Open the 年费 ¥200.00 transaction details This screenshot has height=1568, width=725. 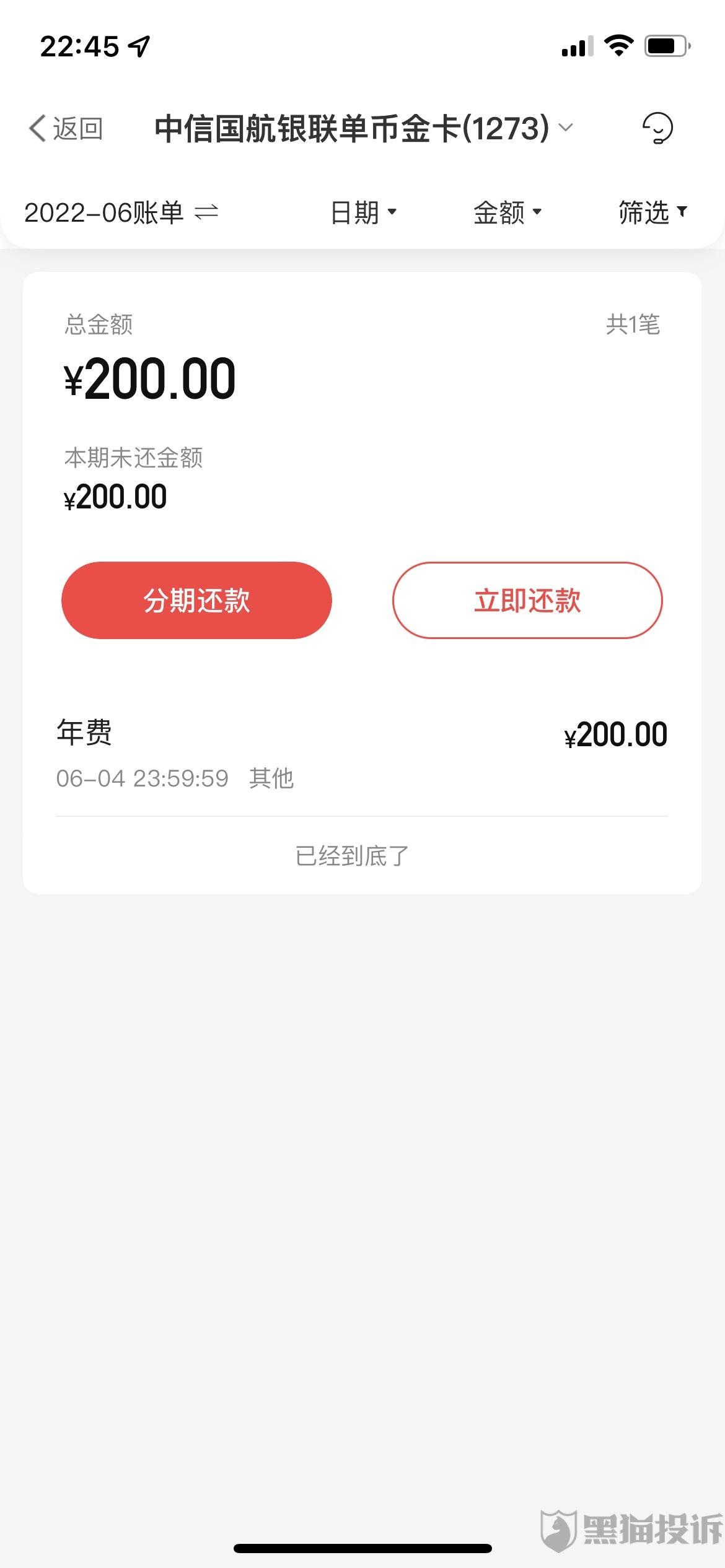(362, 753)
